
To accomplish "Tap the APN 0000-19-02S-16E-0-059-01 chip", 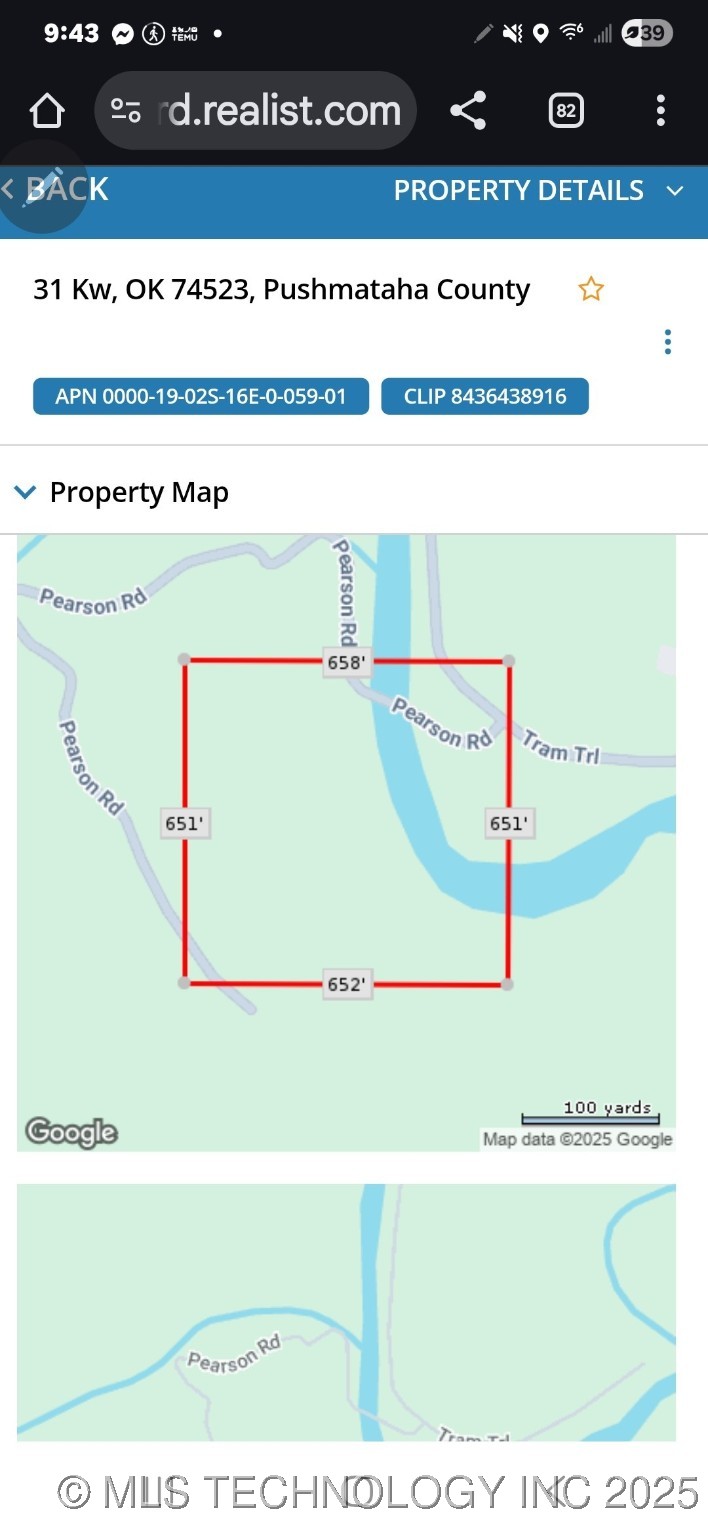I will (x=201, y=396).
